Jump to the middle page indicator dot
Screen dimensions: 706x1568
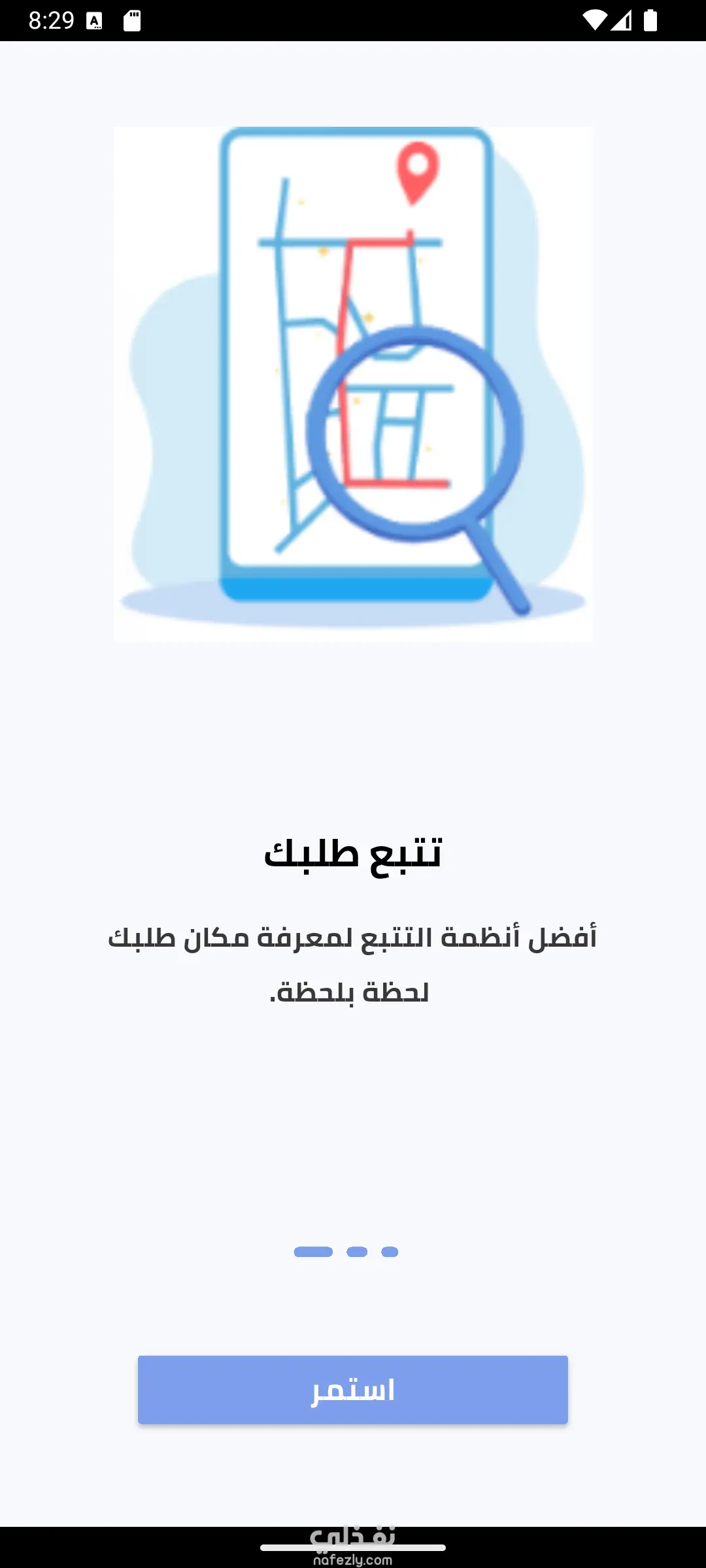tap(357, 1252)
